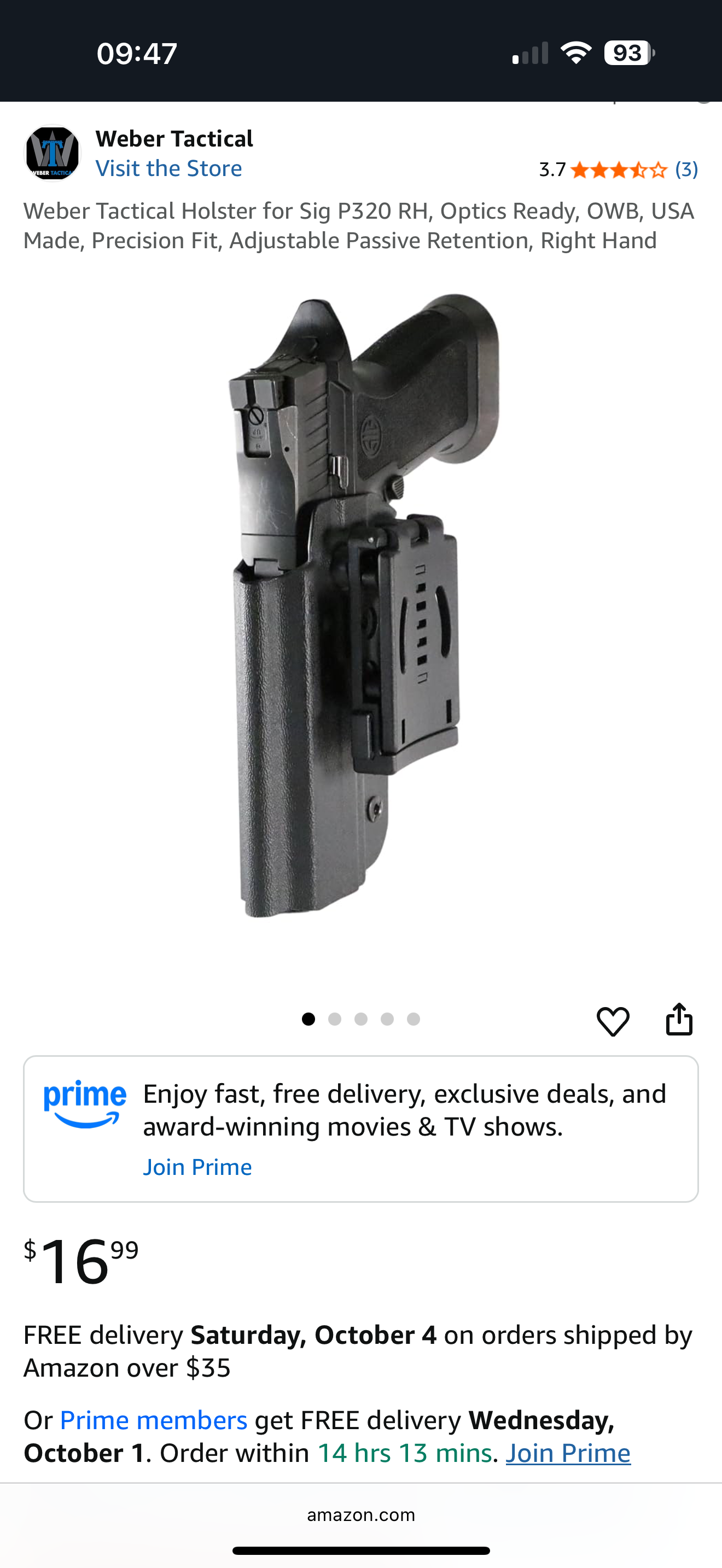This screenshot has width=722, height=1568.
Task: Jump to second image page dot
Action: point(335,1019)
